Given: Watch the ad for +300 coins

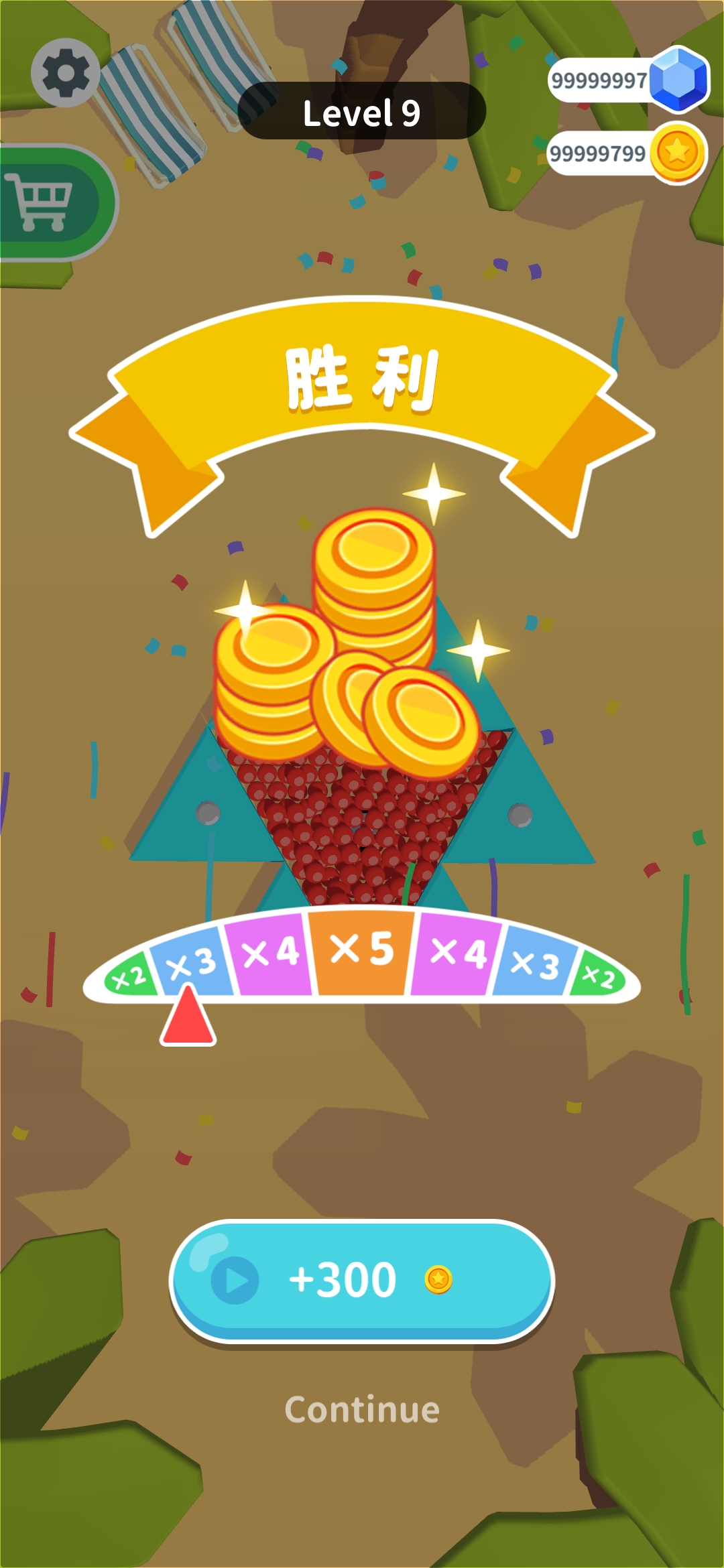Looking at the screenshot, I should pyautogui.click(x=361, y=1280).
